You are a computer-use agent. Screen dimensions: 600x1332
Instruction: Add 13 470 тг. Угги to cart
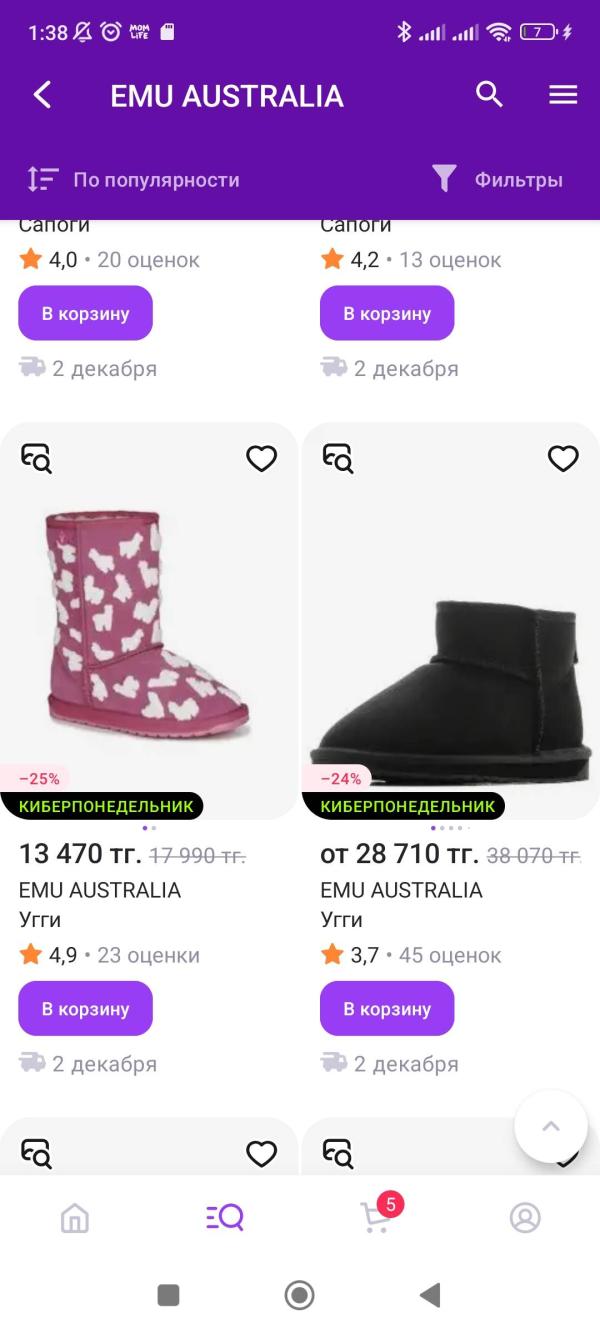[86, 1008]
